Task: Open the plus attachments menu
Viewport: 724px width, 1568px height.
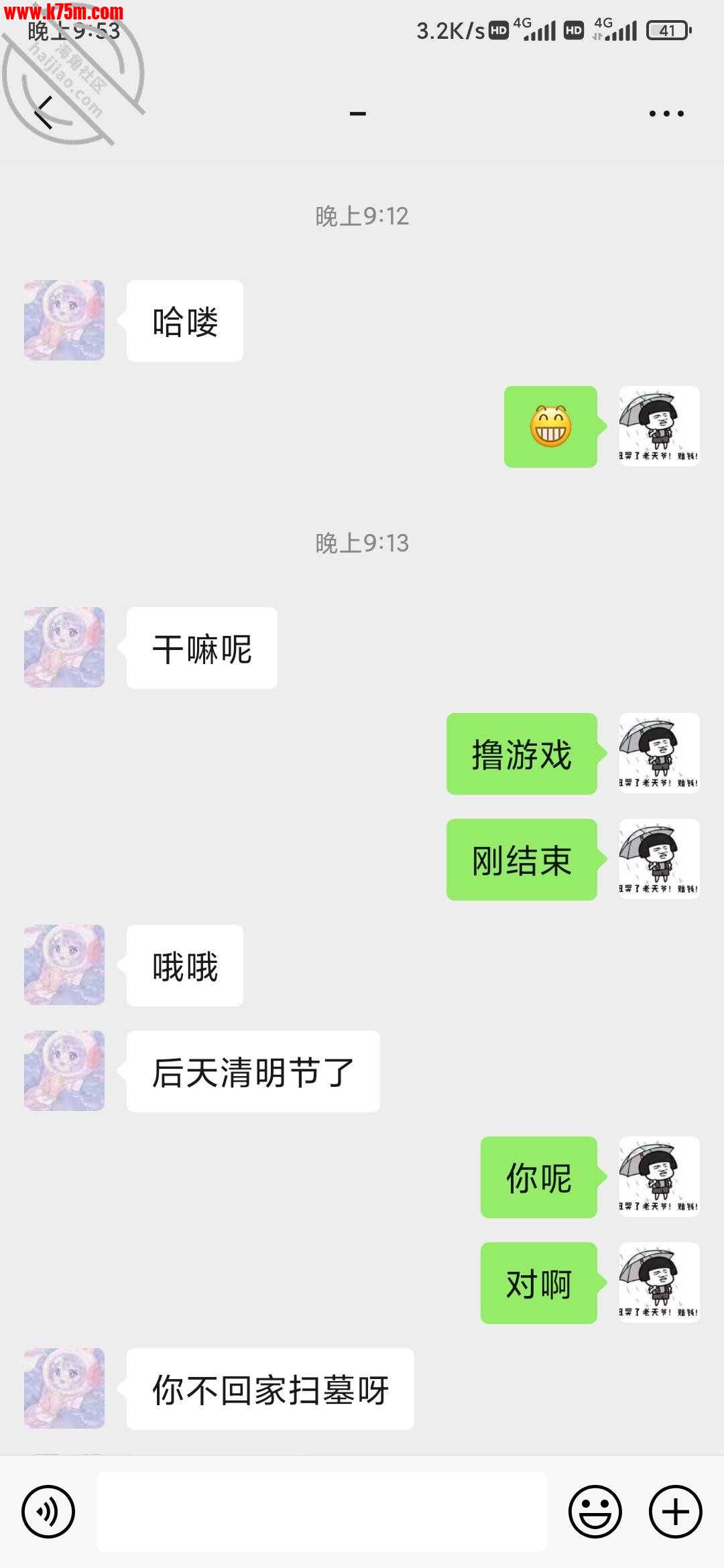Action: tap(675, 1512)
